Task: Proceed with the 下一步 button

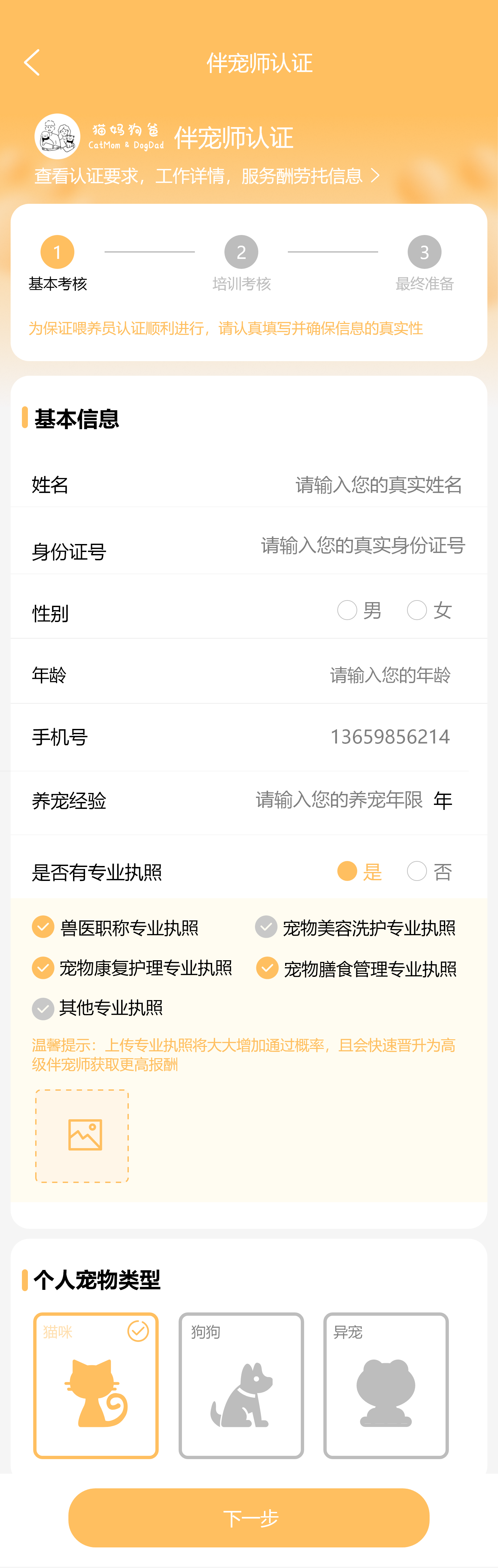Action: 249,1518
